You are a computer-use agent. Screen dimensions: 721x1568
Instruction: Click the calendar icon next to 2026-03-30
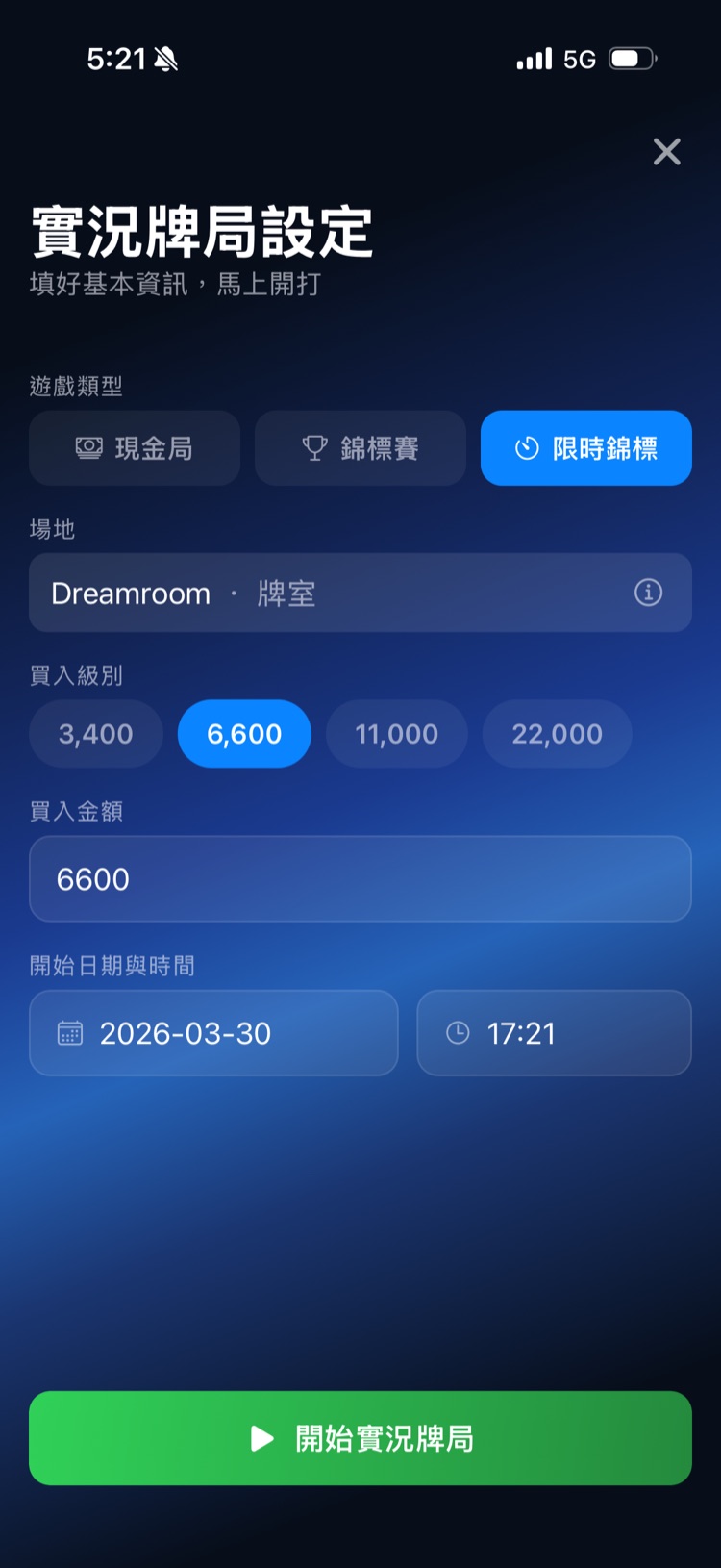70,1033
